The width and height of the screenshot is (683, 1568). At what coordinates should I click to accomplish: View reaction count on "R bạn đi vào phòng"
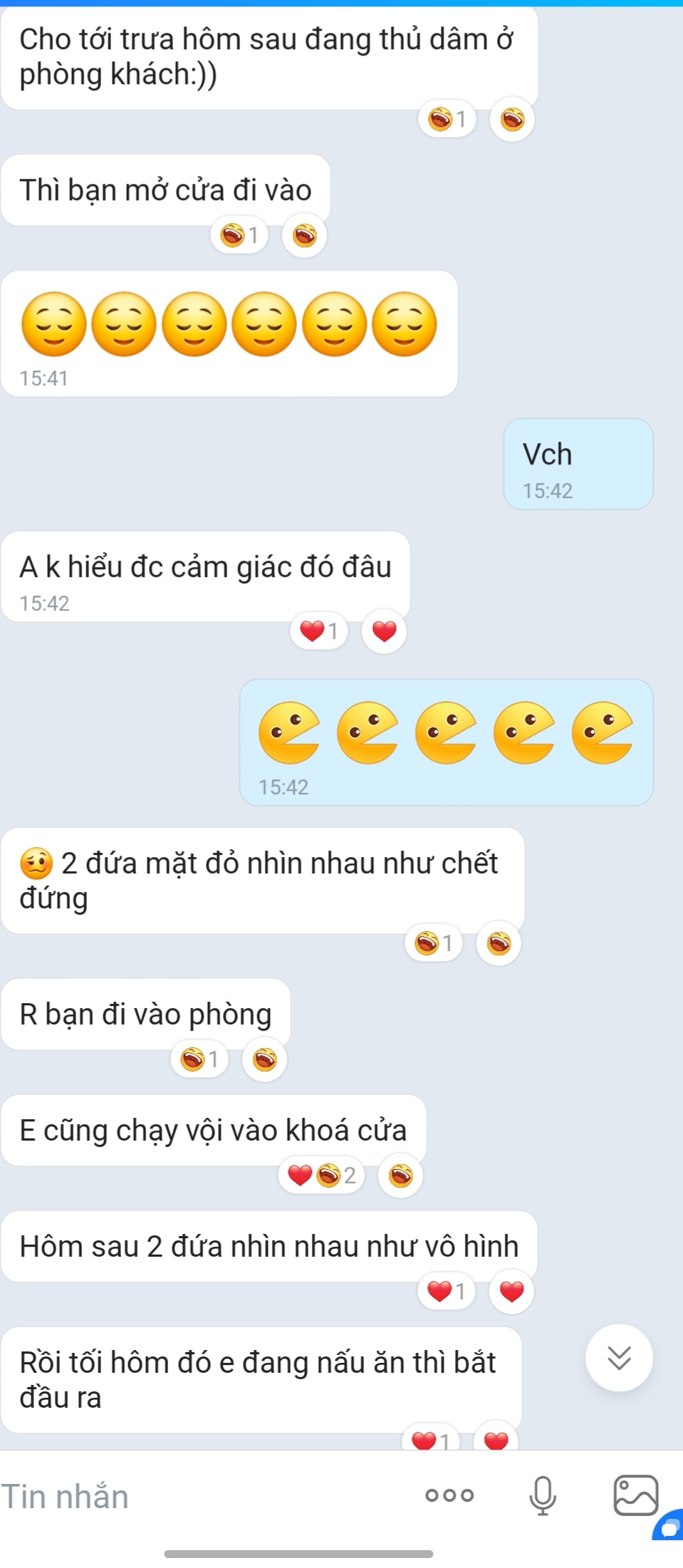tap(199, 1059)
